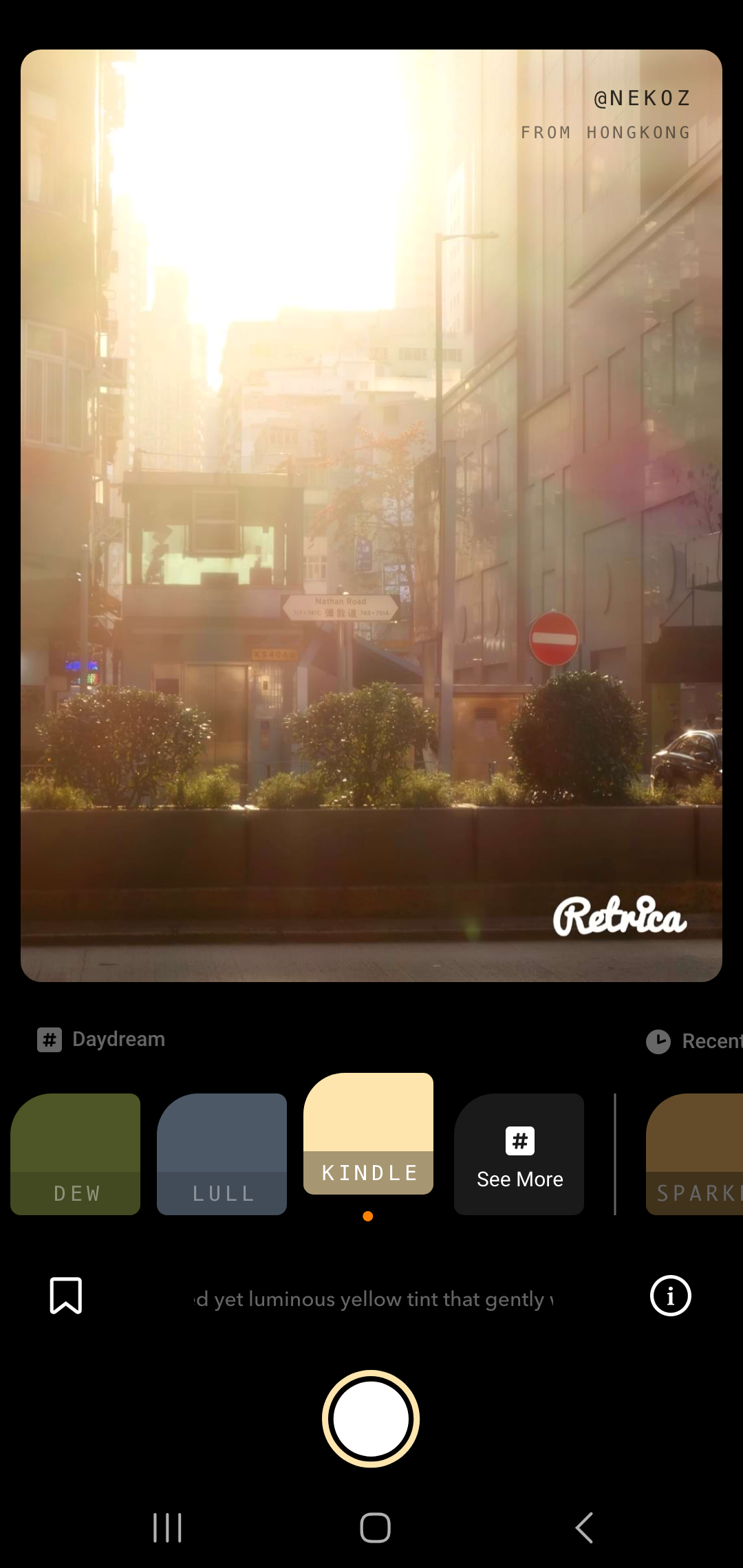Image resolution: width=743 pixels, height=1568 pixels.
Task: Select the SPARK filter
Action: pyautogui.click(x=695, y=1154)
